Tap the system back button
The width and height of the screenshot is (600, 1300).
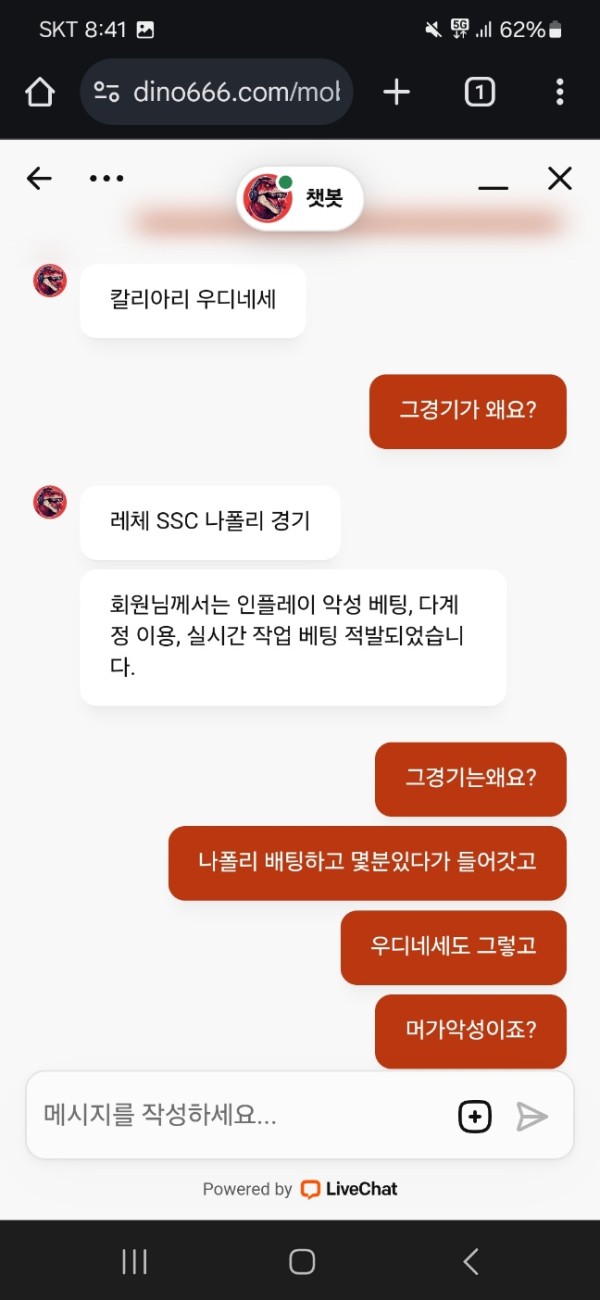pyautogui.click(x=470, y=1261)
